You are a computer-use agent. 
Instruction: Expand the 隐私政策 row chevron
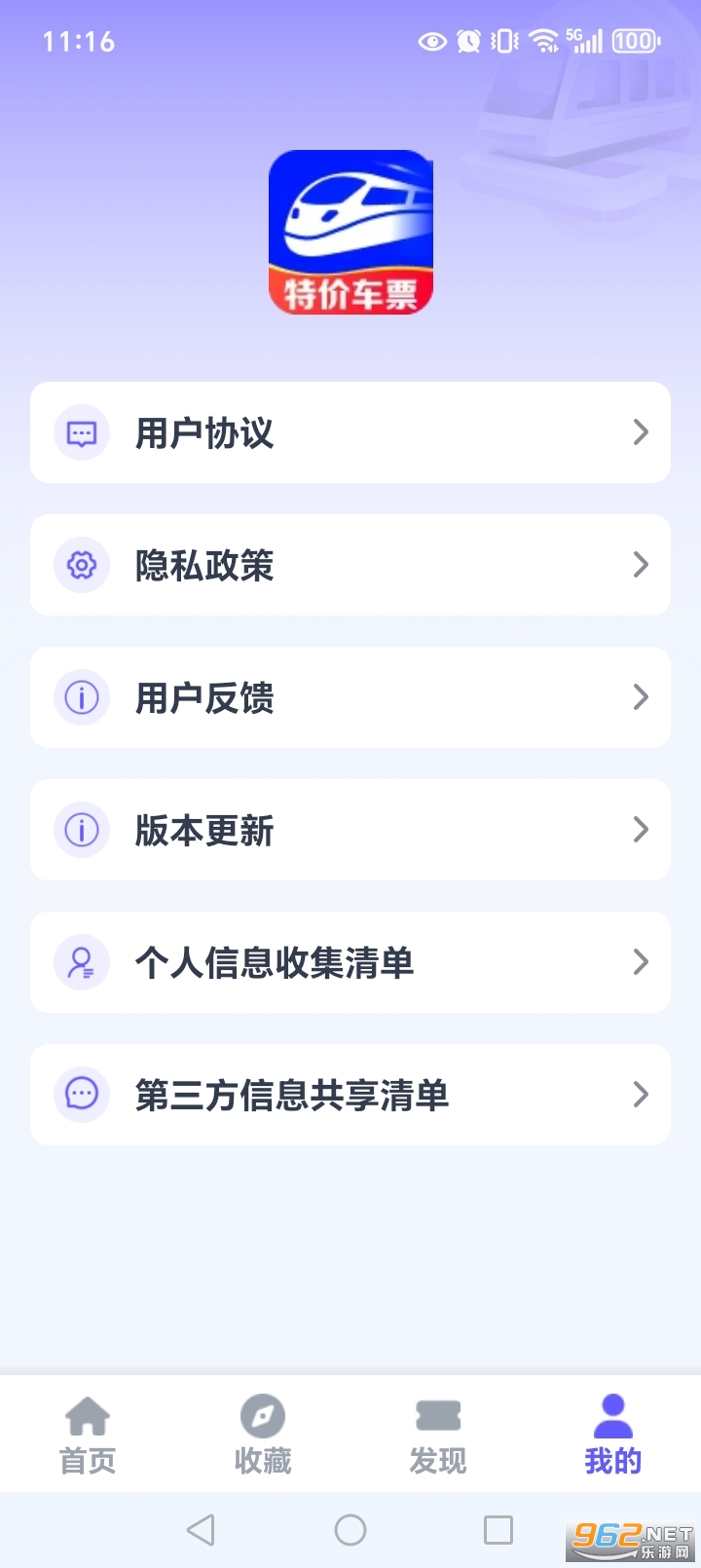pos(641,565)
